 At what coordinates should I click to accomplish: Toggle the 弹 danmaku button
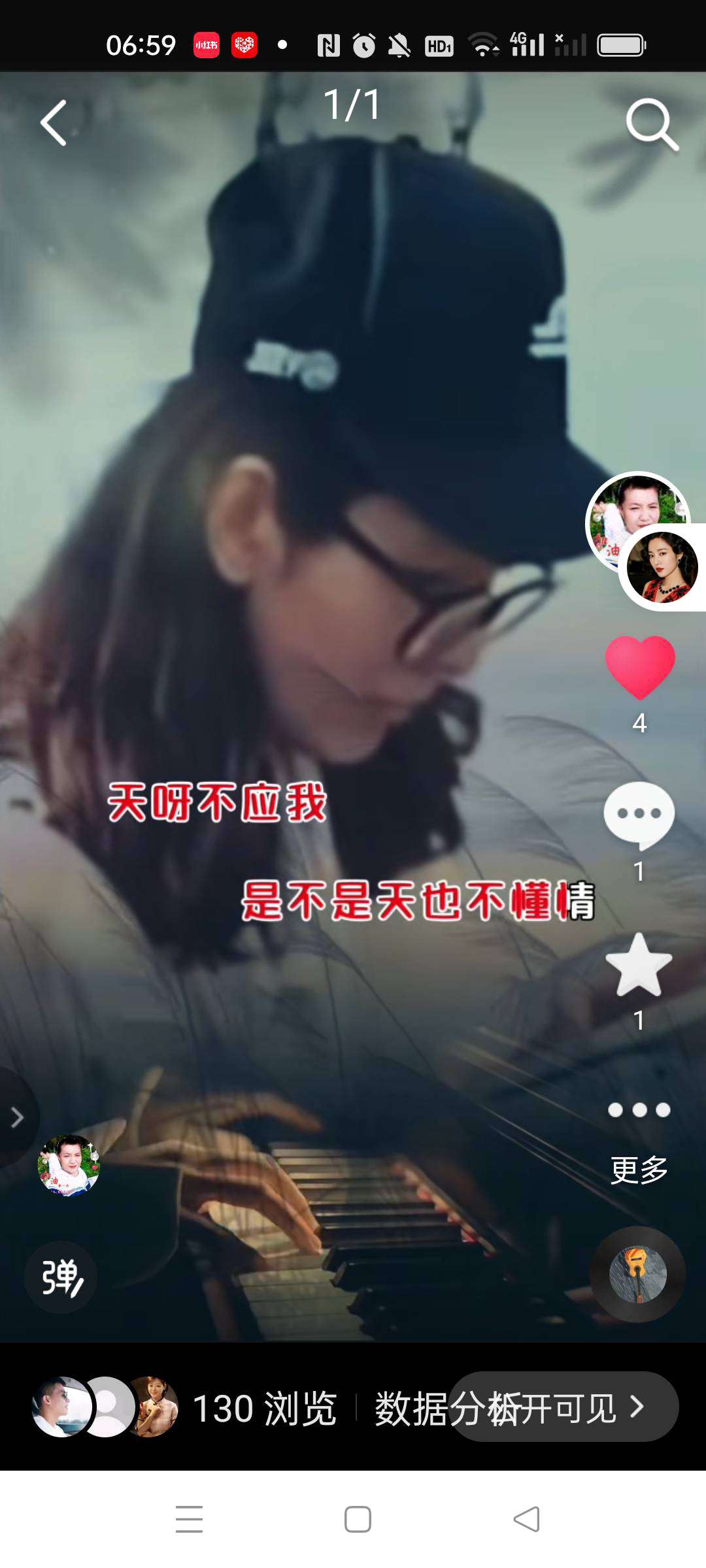coord(61,1277)
